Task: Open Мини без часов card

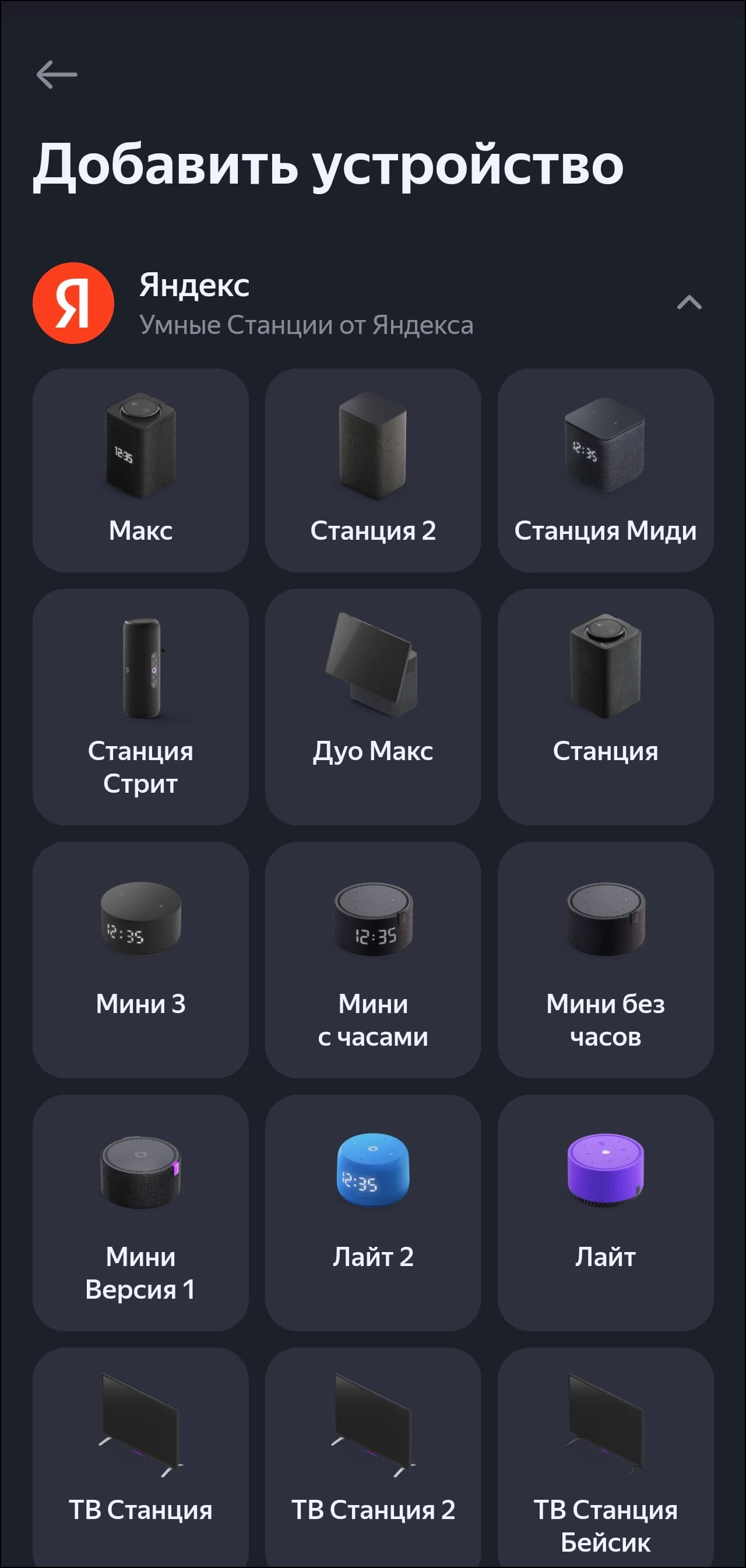Action: click(x=606, y=959)
